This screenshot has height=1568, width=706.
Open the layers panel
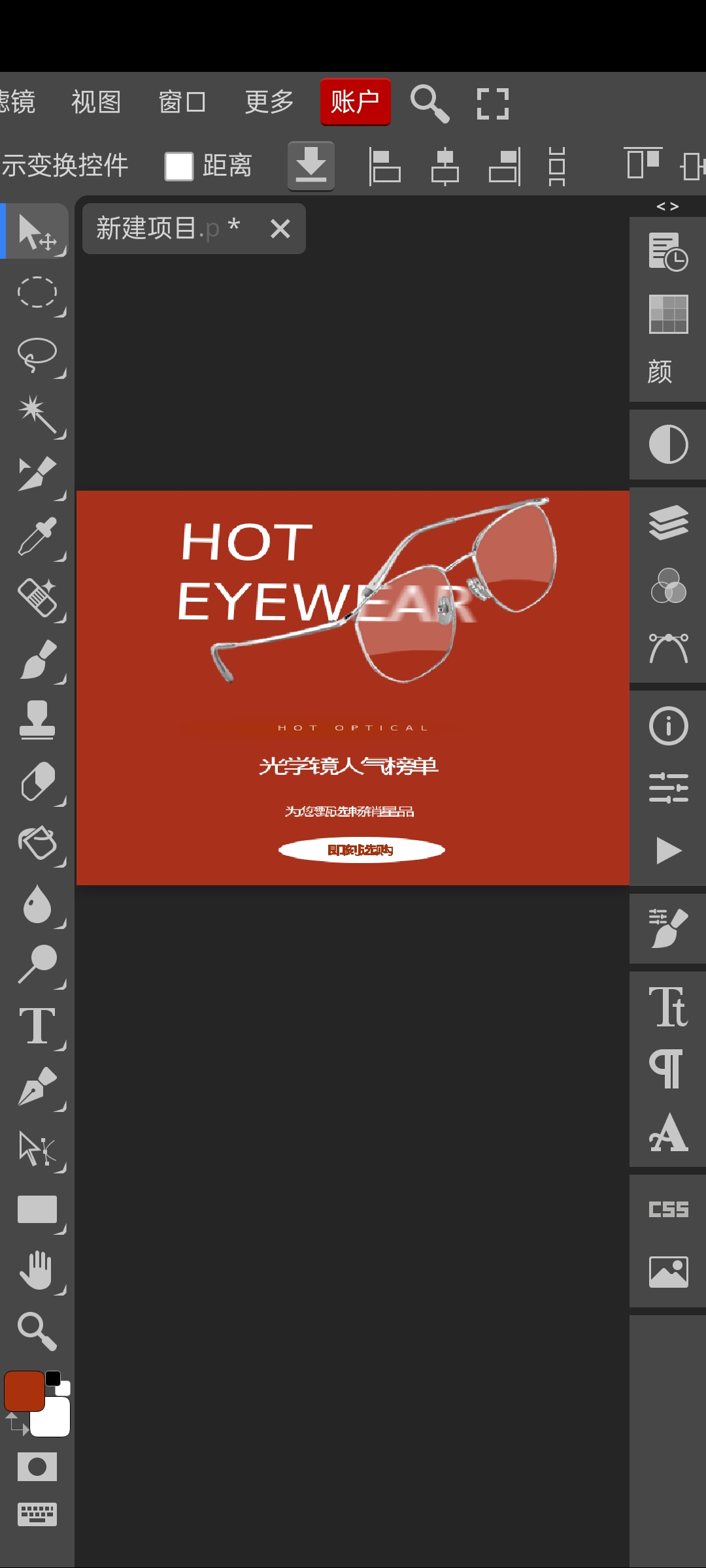pos(668,523)
